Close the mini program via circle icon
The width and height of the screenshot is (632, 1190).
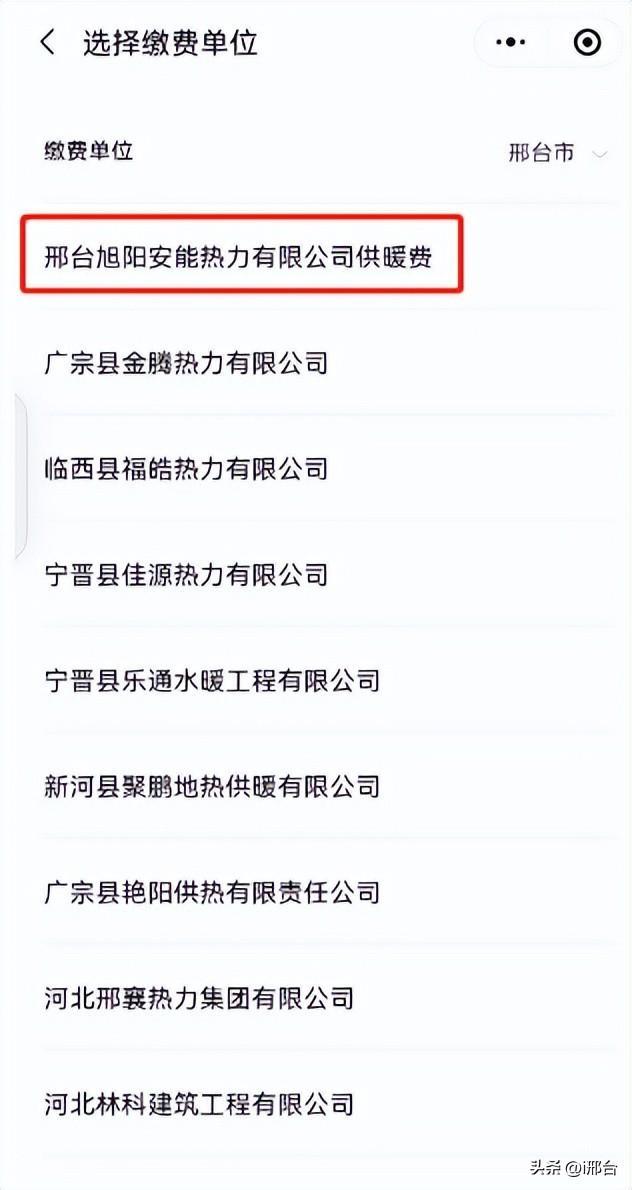[586, 42]
